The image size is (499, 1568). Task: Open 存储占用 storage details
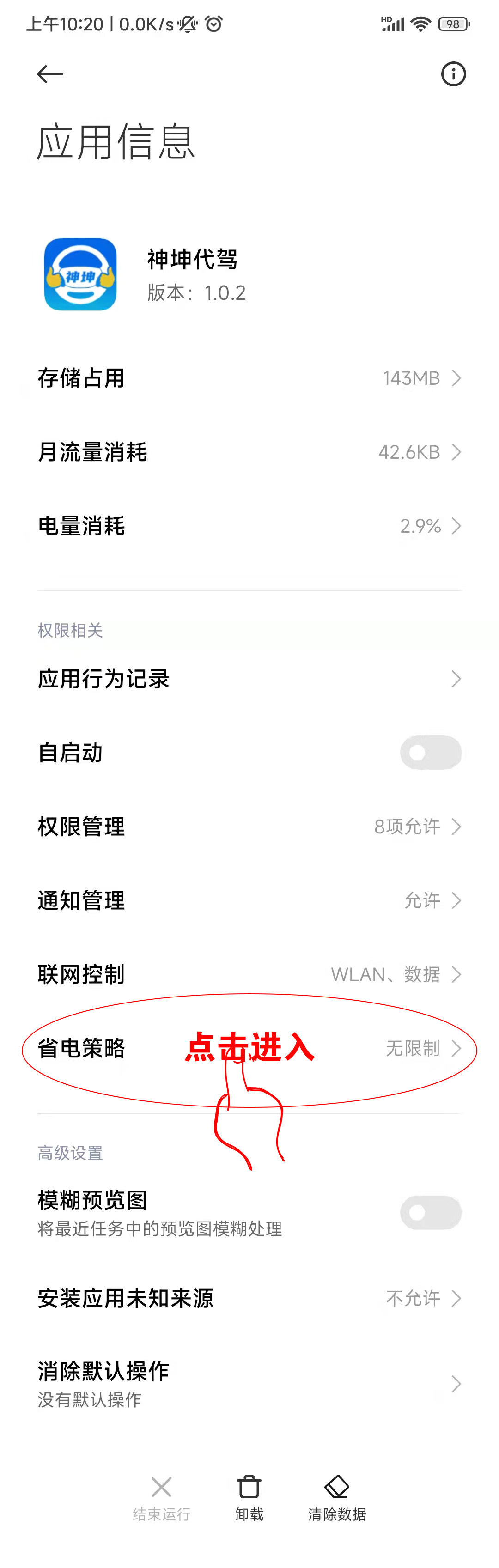249,378
